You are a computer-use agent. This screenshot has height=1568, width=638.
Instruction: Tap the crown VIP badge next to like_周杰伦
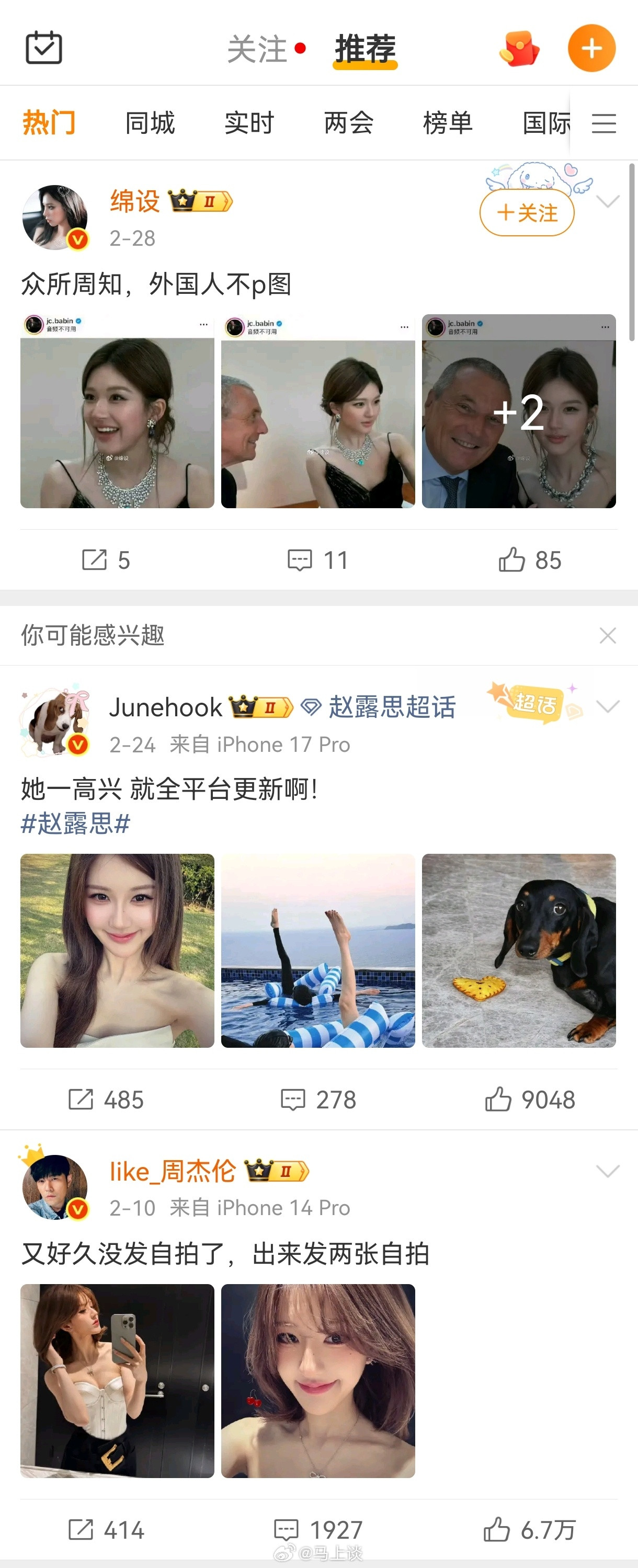click(x=277, y=1169)
